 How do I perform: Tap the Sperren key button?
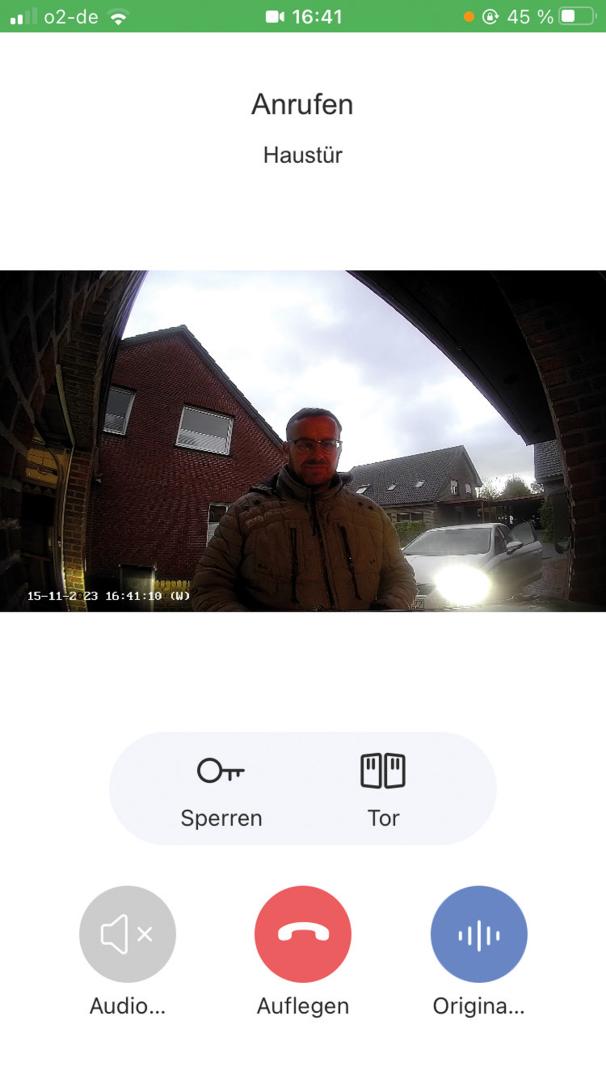[221, 789]
